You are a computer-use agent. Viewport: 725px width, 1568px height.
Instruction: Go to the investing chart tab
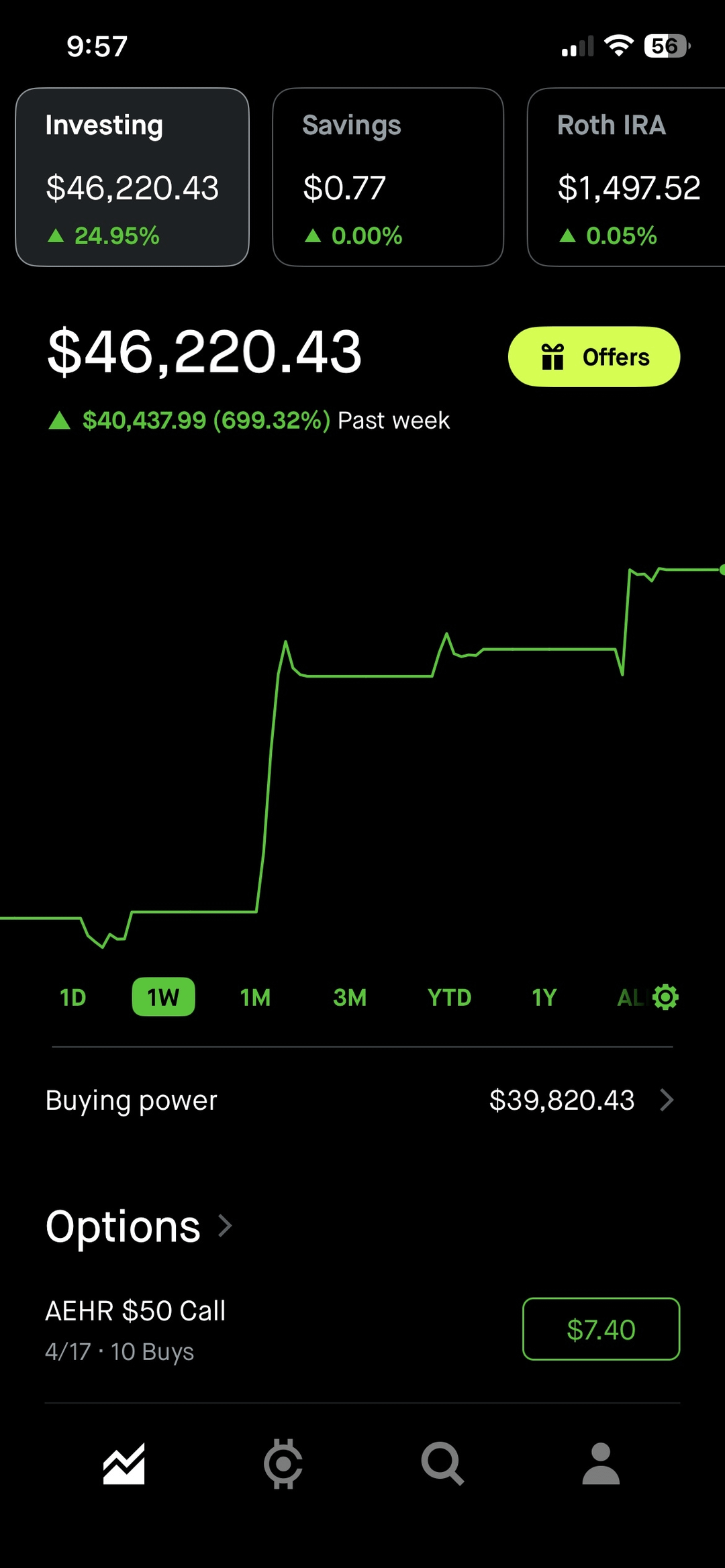124,1463
